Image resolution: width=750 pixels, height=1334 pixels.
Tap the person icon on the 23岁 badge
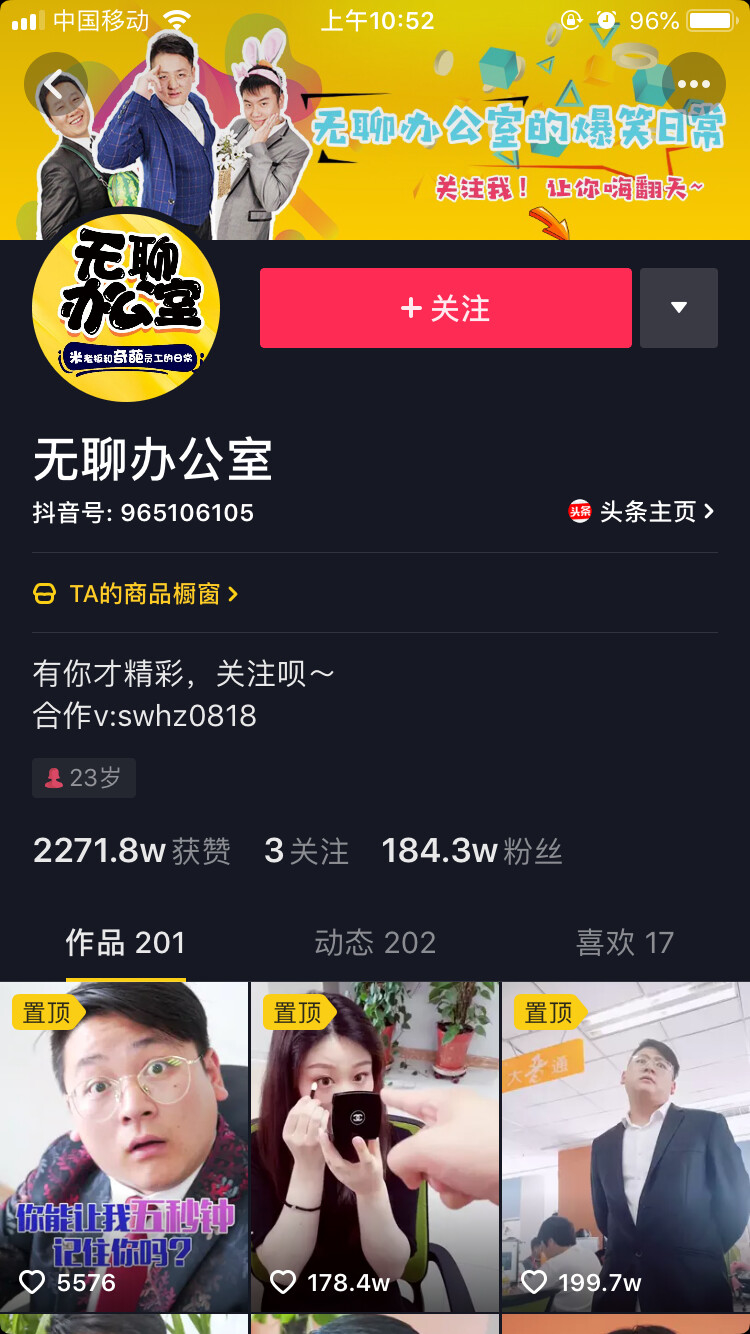[x=56, y=777]
